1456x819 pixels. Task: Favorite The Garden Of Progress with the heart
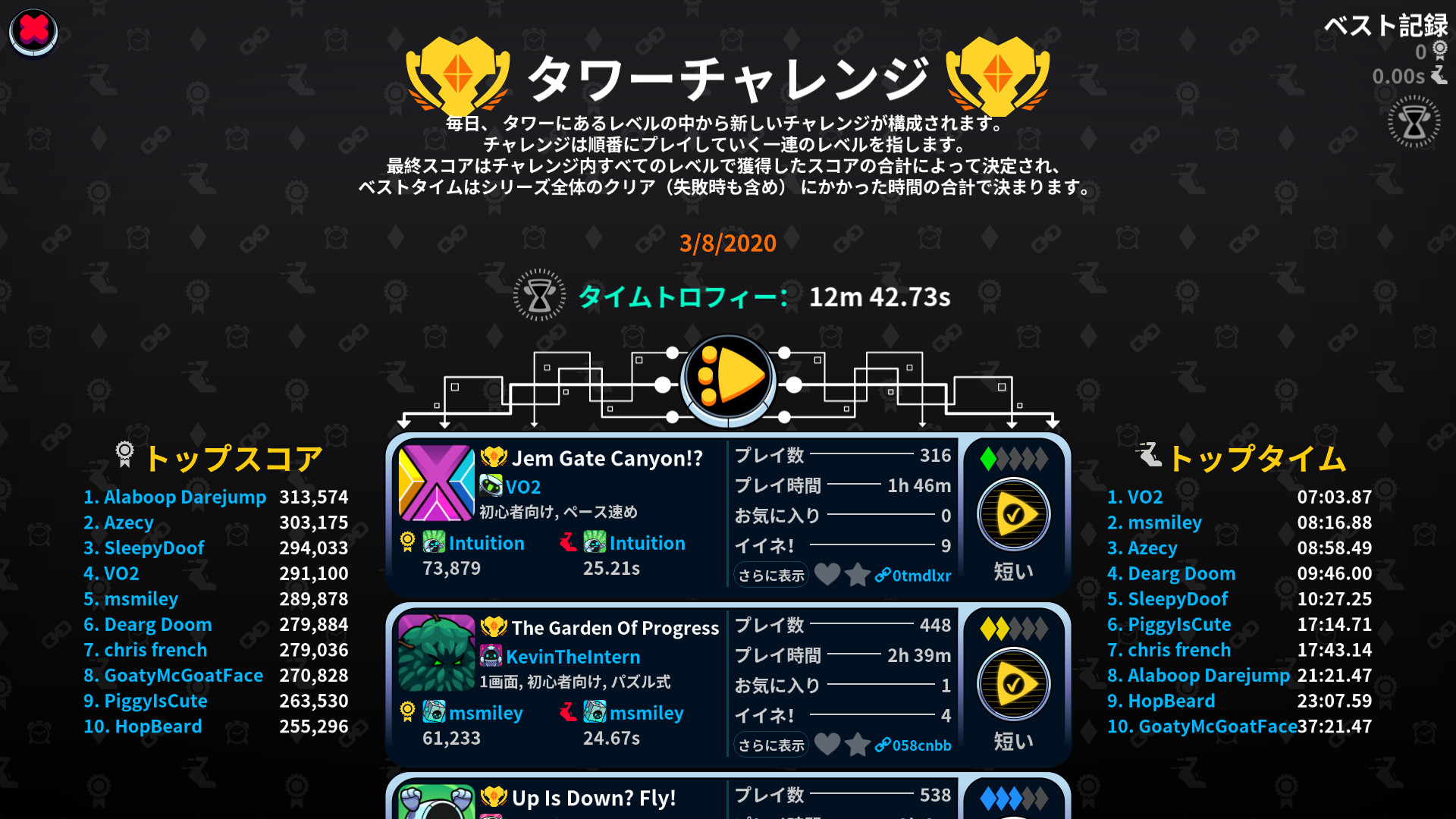pyautogui.click(x=827, y=745)
